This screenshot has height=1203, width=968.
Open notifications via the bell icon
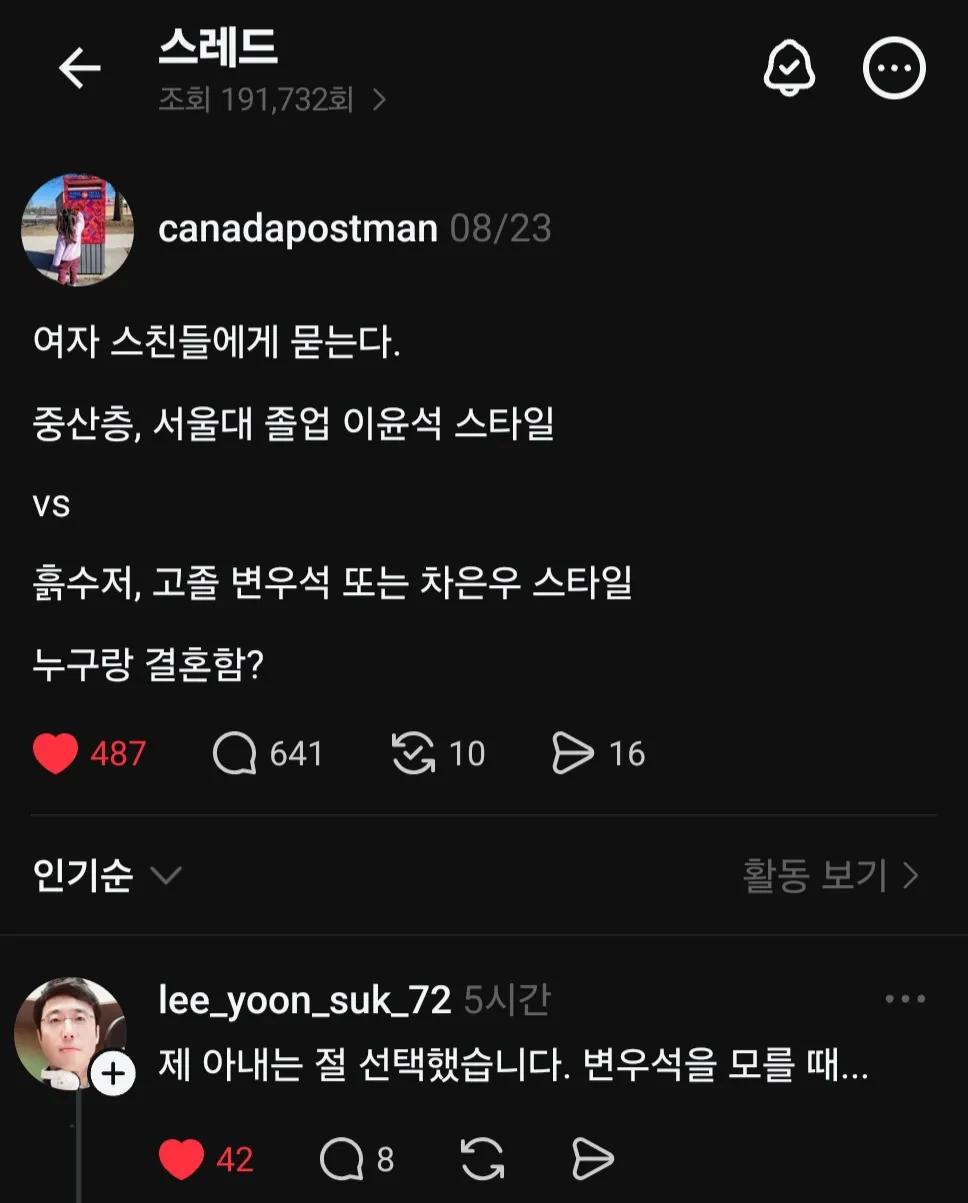coord(789,67)
